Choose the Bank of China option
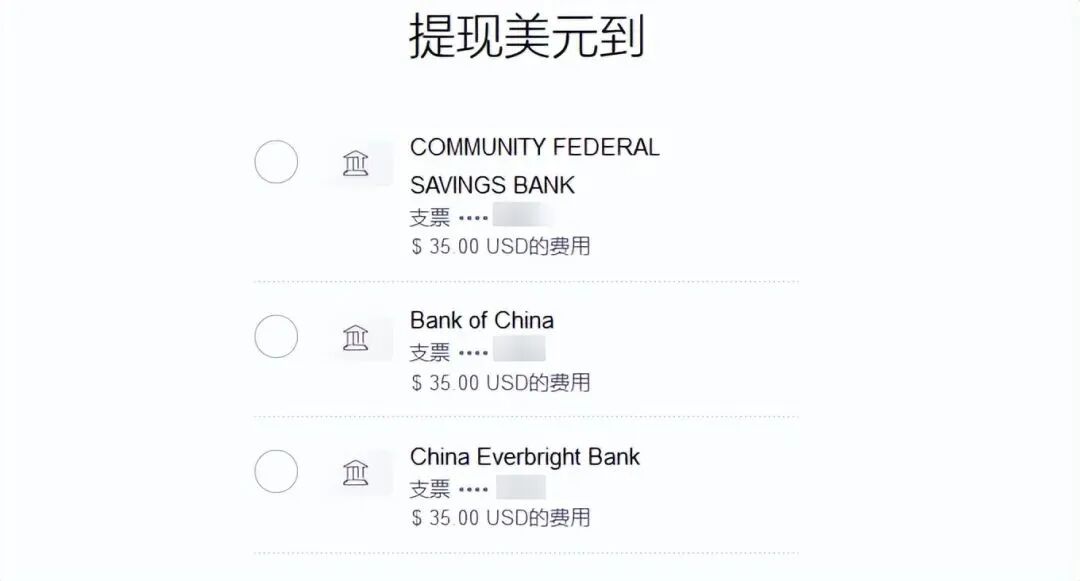The width and height of the screenshot is (1080, 581). 276,337
